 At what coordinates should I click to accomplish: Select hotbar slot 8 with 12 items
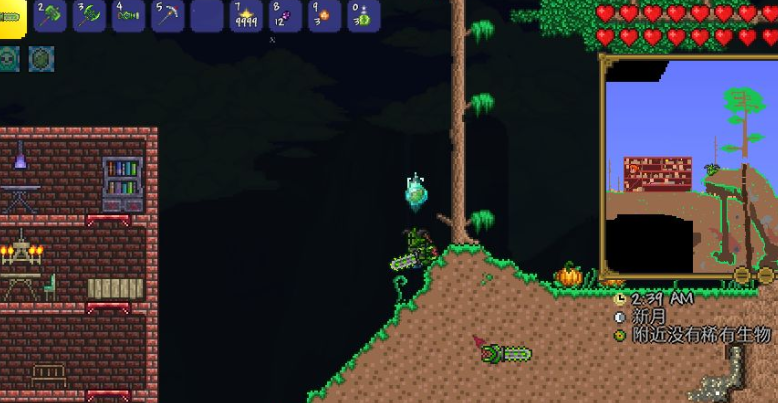point(285,16)
